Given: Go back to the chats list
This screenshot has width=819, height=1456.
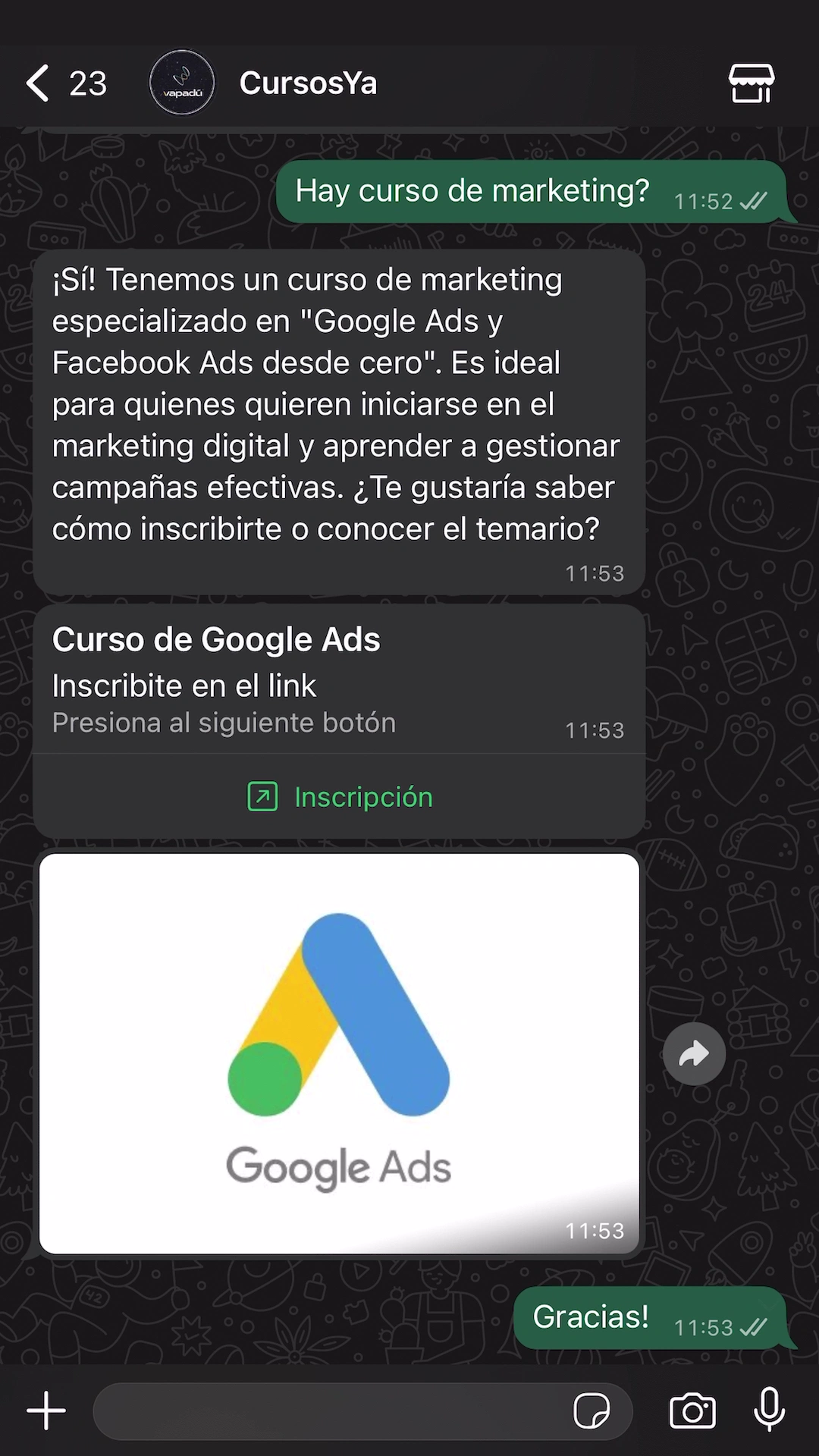Looking at the screenshot, I should coord(39,83).
